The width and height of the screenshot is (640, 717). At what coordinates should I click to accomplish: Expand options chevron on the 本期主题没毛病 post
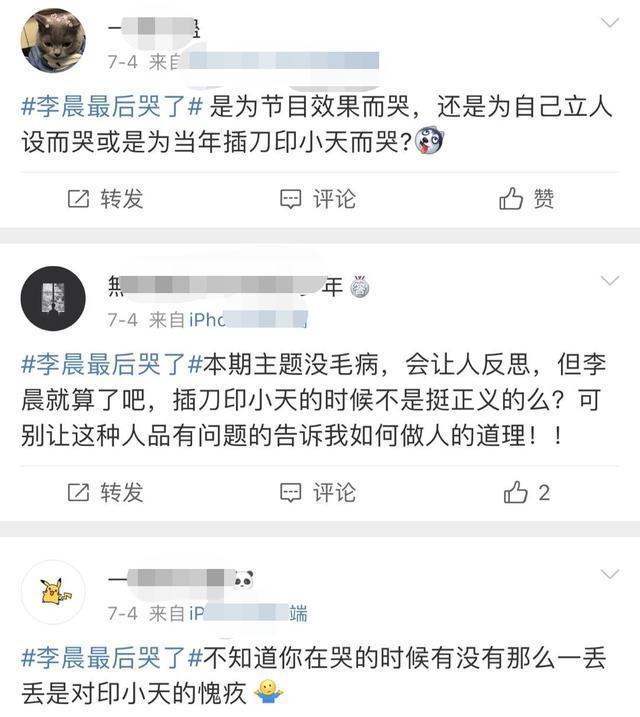(x=608, y=281)
